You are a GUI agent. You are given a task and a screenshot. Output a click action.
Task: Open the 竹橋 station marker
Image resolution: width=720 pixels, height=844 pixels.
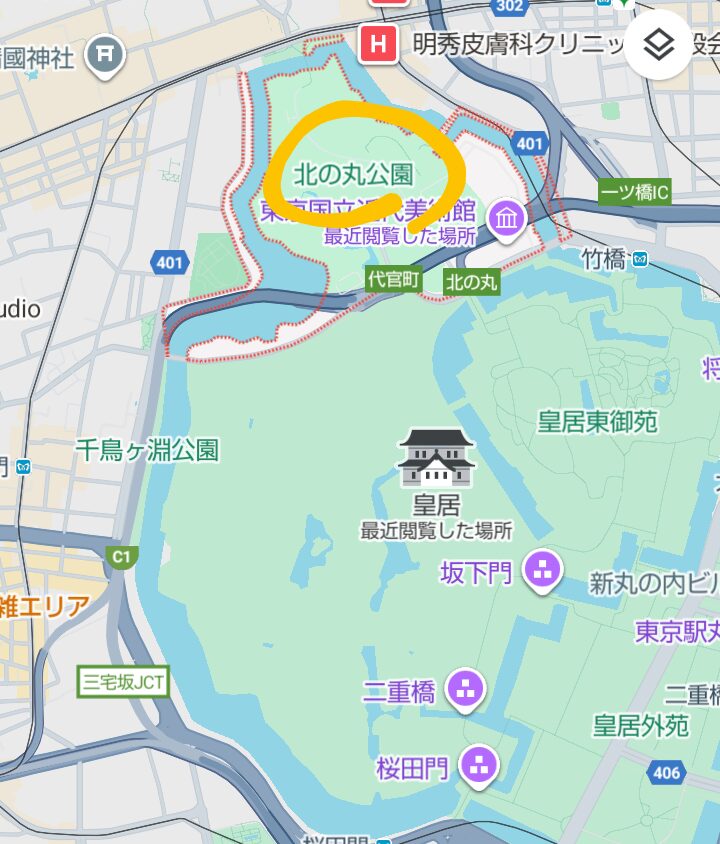pyautogui.click(x=641, y=260)
